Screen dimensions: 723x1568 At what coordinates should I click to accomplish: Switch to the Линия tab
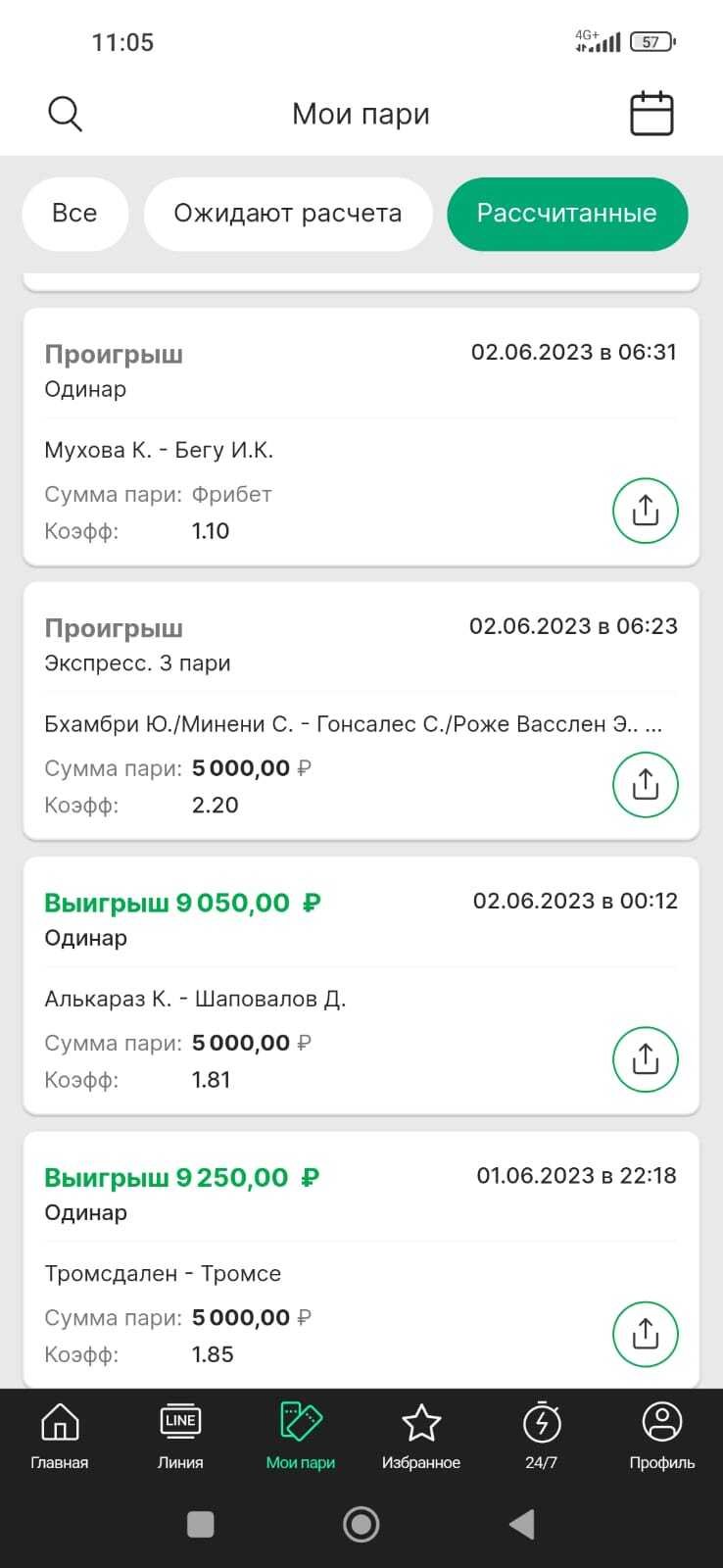click(x=180, y=1436)
